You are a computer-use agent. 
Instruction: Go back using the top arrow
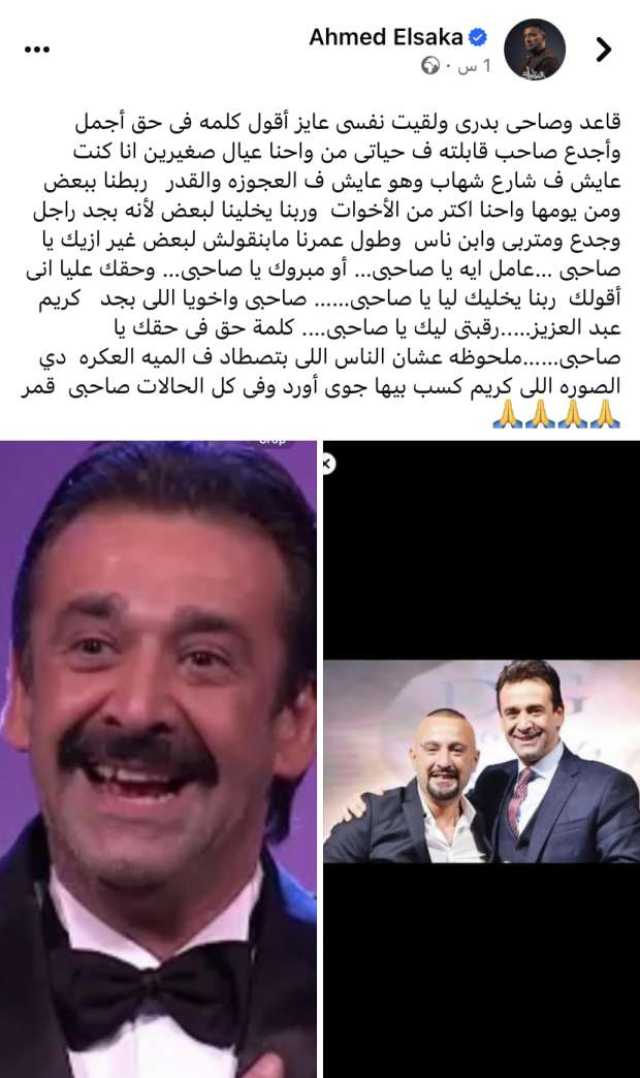coord(603,48)
